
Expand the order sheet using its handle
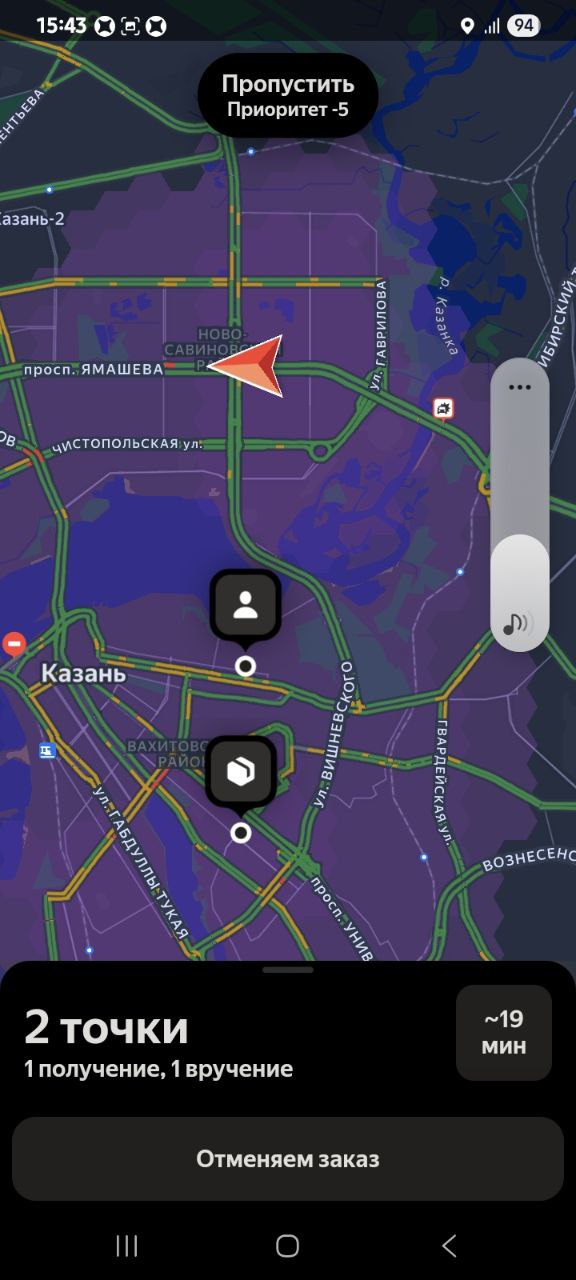[x=288, y=970]
